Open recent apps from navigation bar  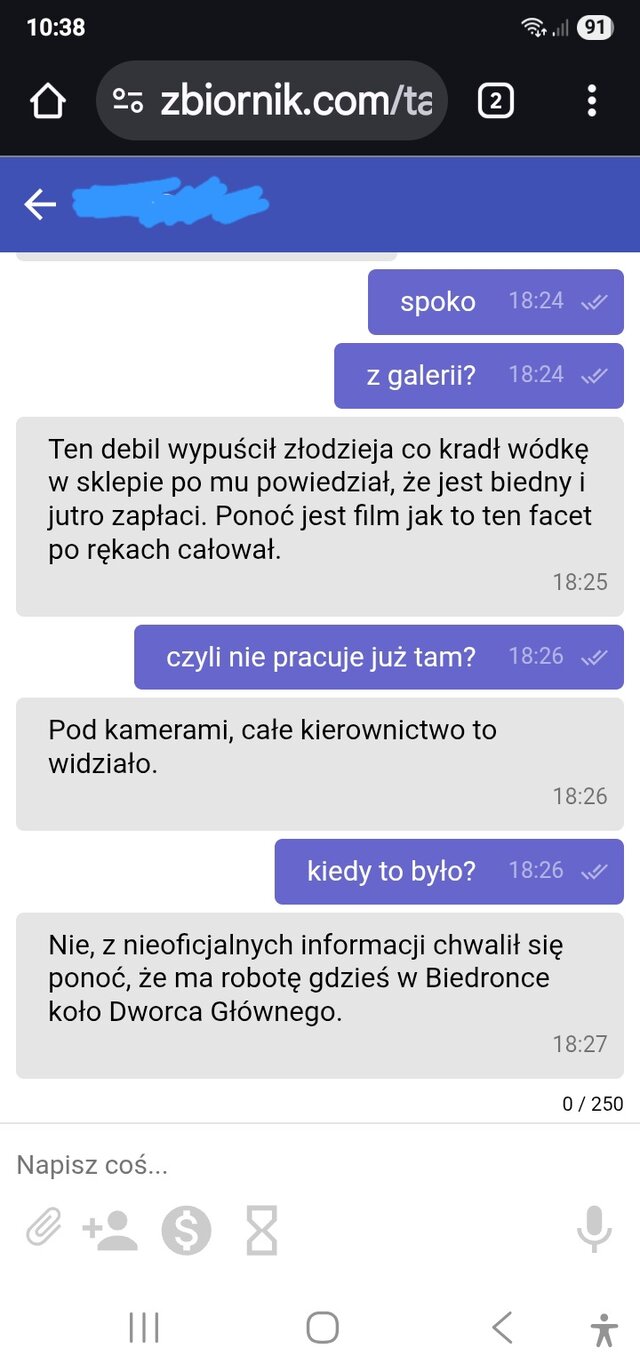[144, 1328]
